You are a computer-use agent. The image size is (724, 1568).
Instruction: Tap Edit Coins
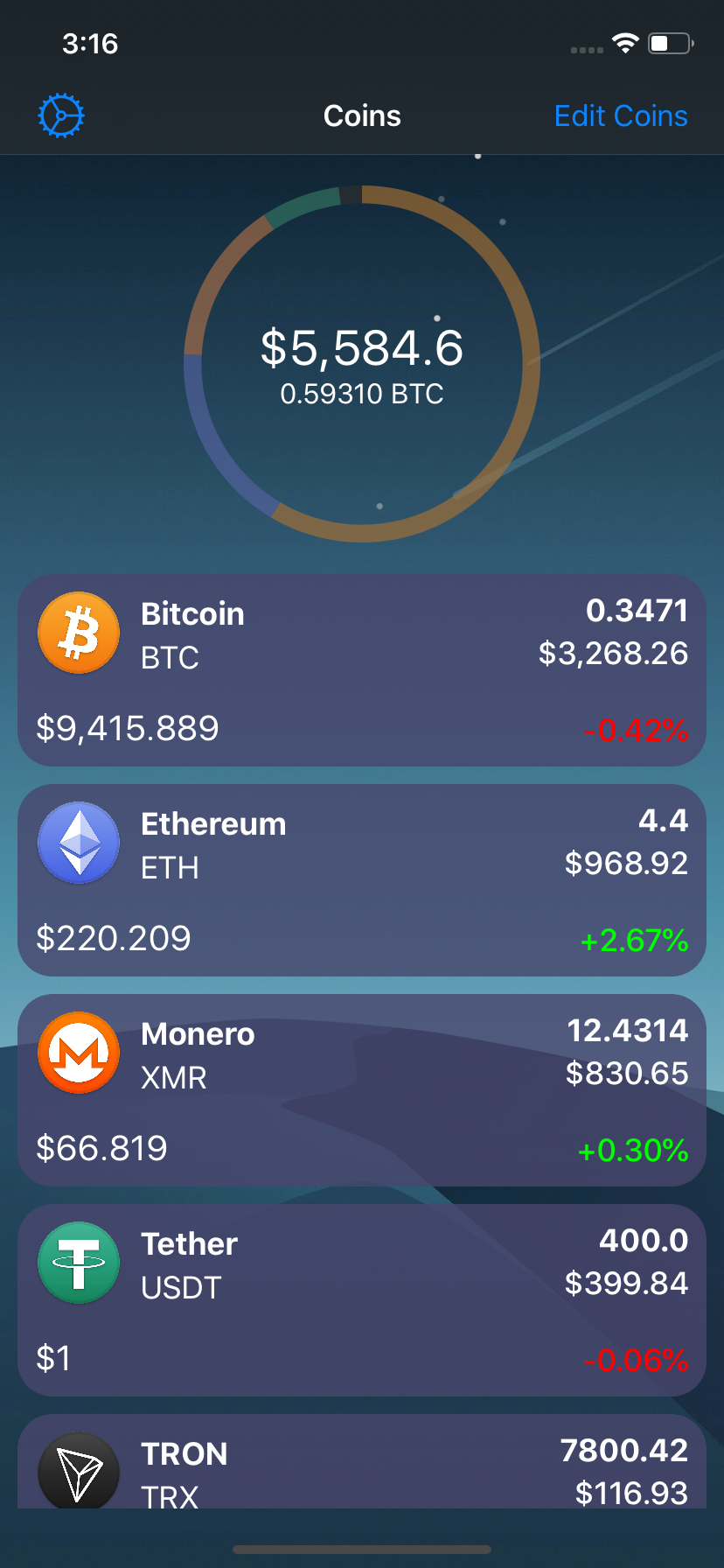point(621,115)
